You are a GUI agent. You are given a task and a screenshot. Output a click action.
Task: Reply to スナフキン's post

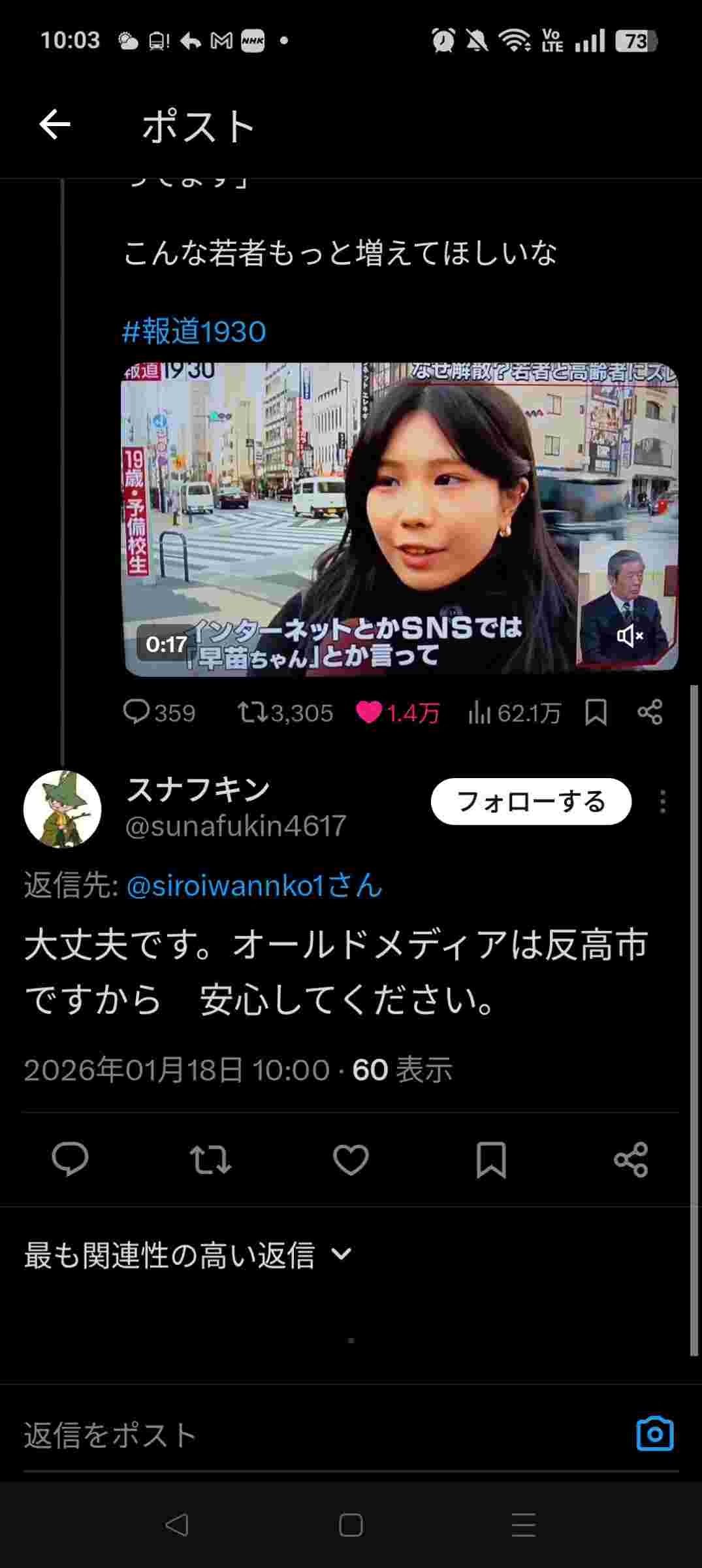click(x=70, y=1160)
